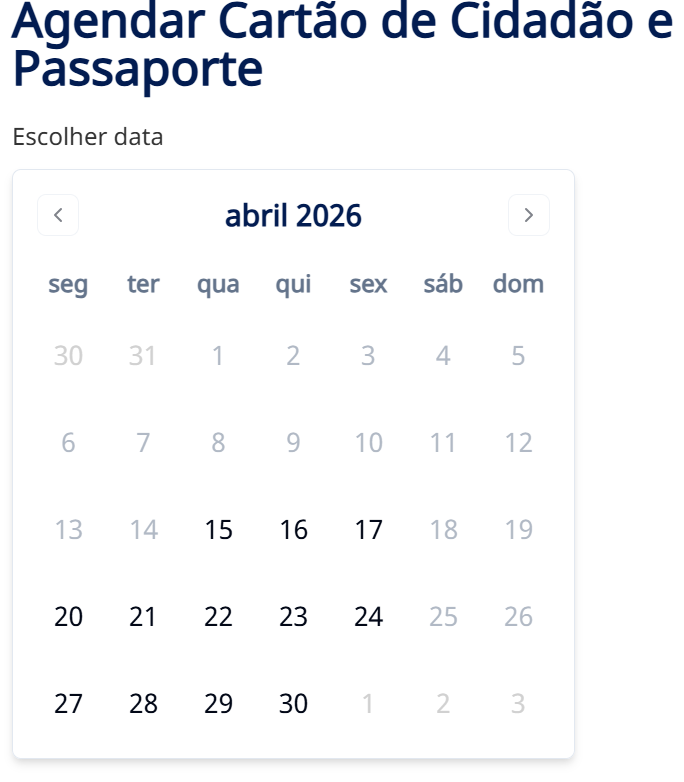Select April 15 on the calendar
Viewport: 684px width, 782px height.
(x=218, y=530)
